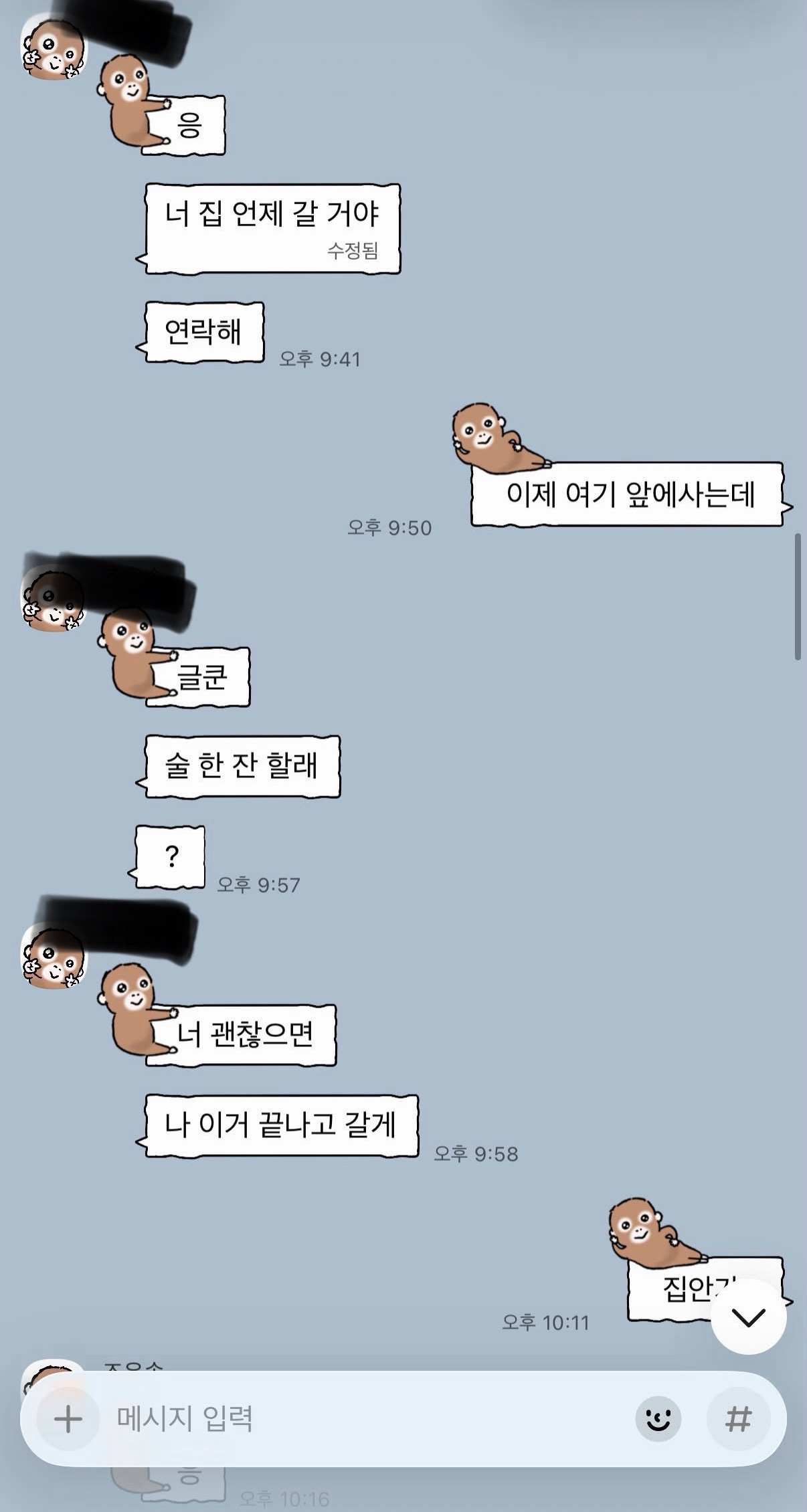
Task: Open the sender's profile picture beside 응
Action: (54, 49)
